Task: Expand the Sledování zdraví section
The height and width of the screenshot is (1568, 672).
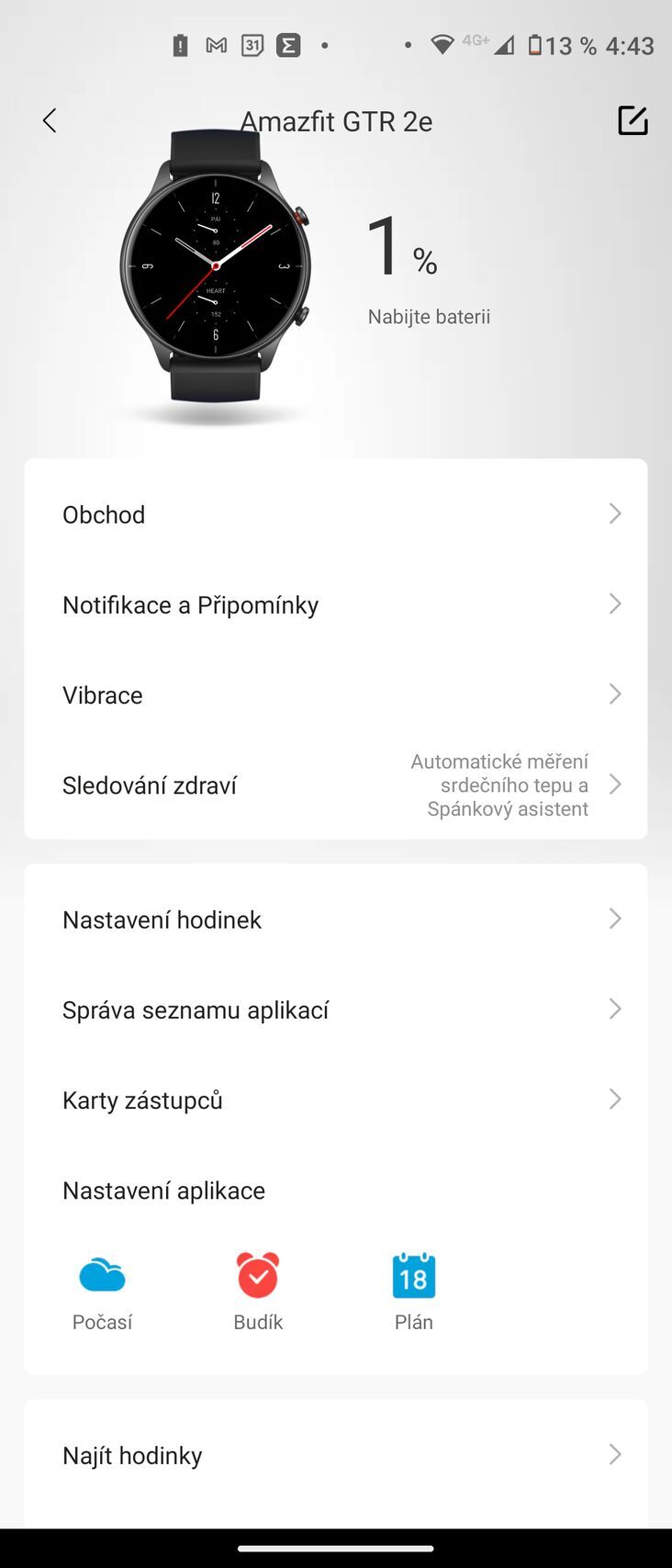Action: [336, 785]
